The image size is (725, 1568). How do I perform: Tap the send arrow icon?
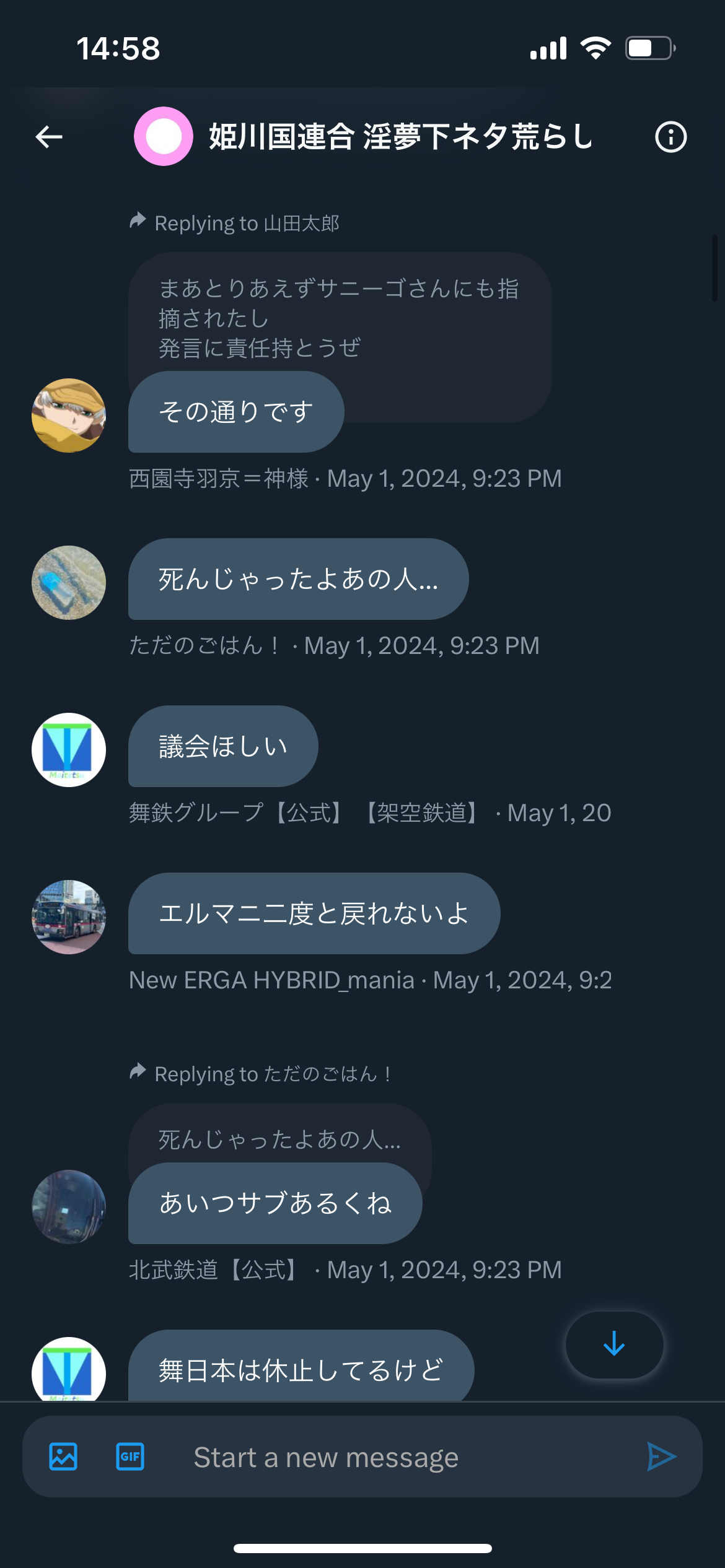(x=661, y=1457)
